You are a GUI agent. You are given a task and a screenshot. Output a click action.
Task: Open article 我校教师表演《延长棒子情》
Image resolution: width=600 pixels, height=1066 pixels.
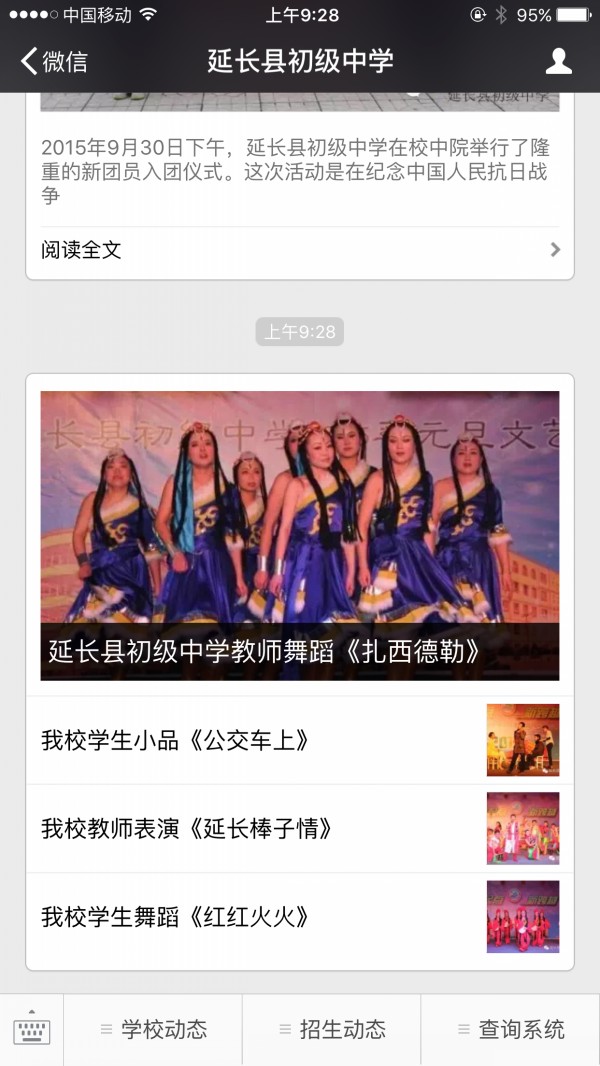pos(300,828)
